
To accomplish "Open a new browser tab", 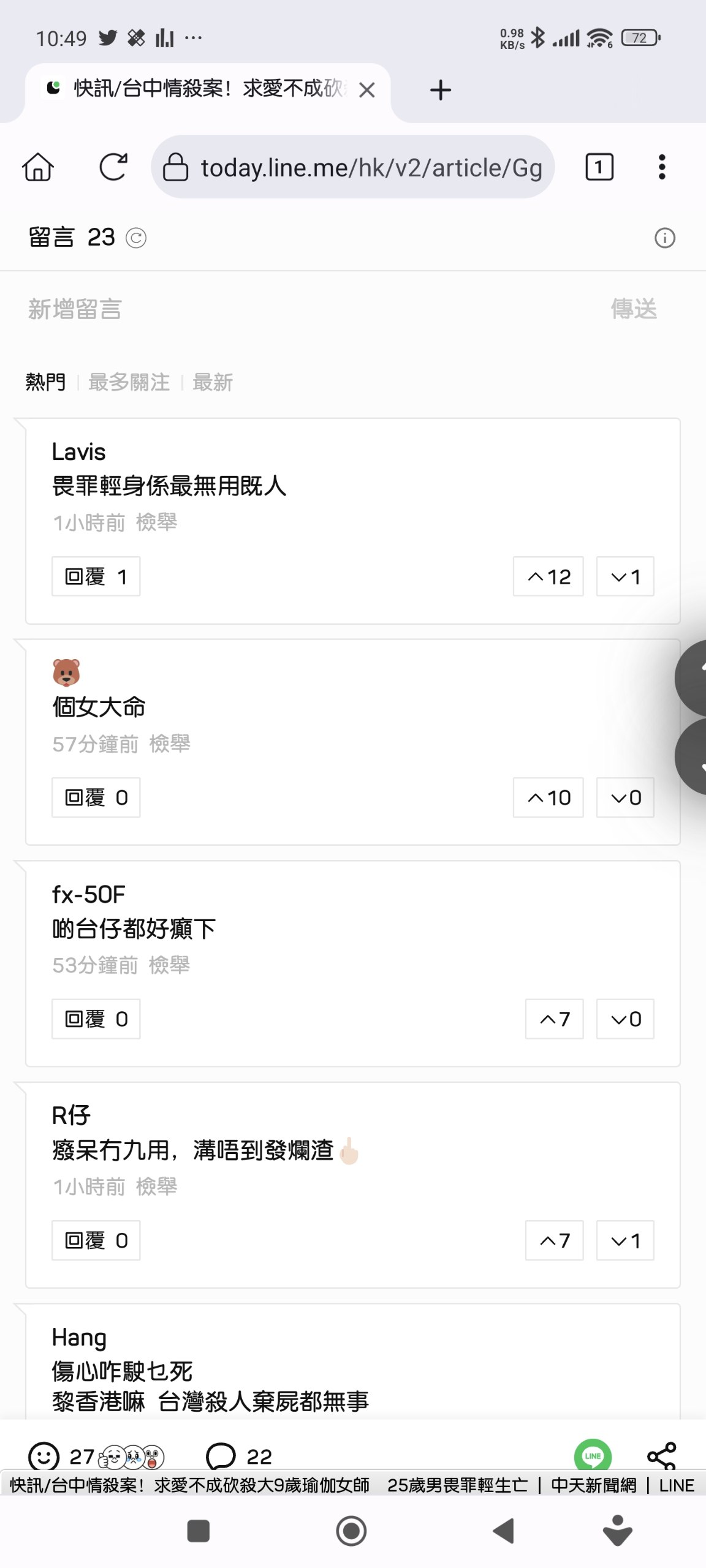I will (x=440, y=90).
